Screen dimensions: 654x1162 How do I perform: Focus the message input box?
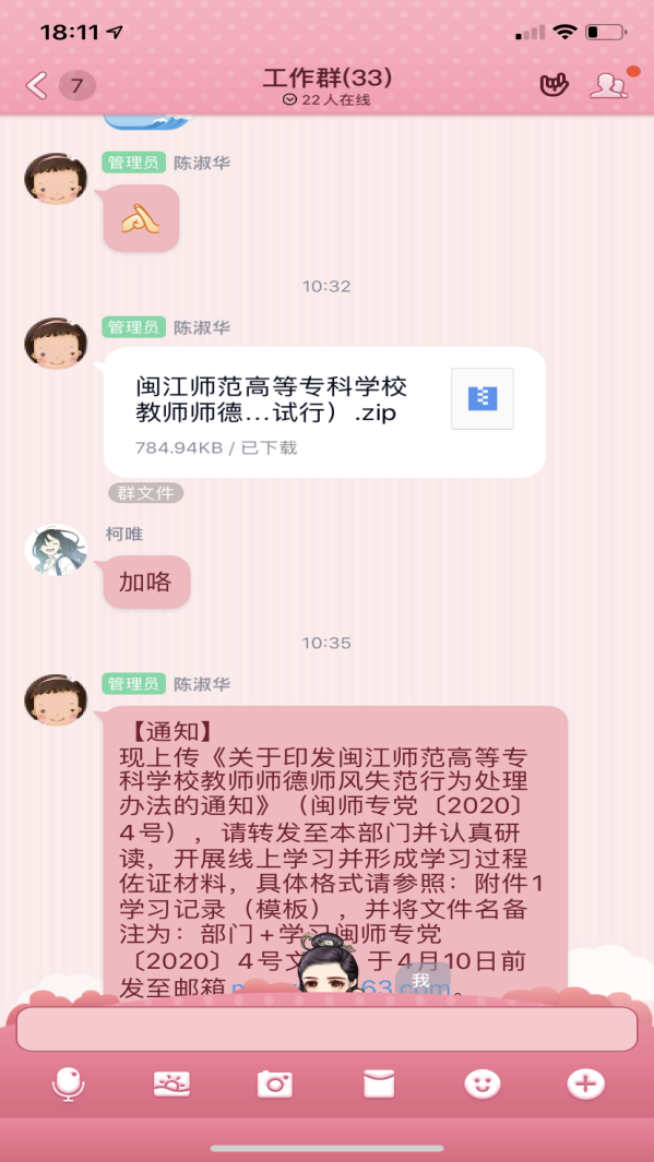tap(326, 1029)
